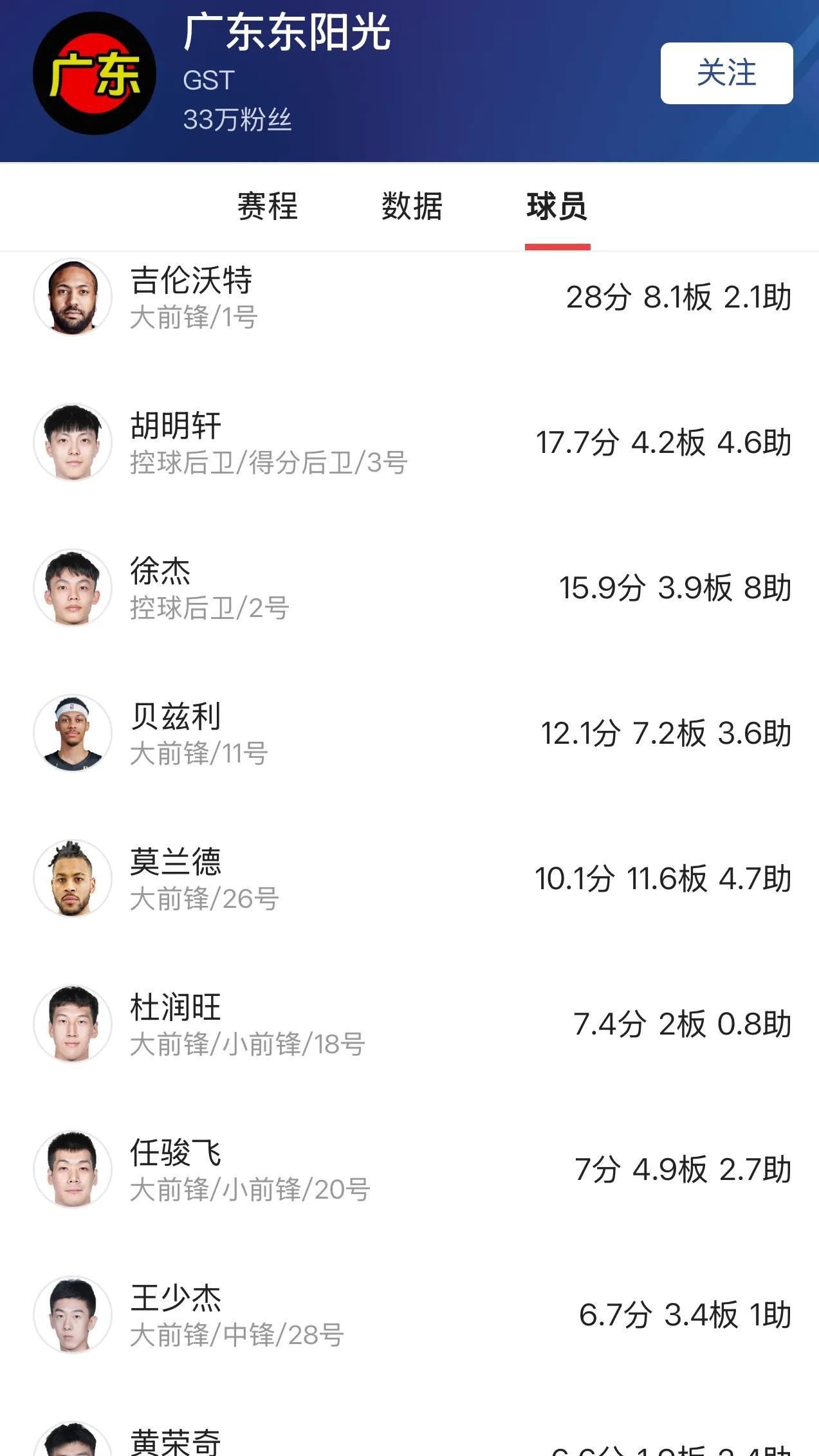819x1456 pixels.
Task: View 莫兰德's player details
Action: 409,879
